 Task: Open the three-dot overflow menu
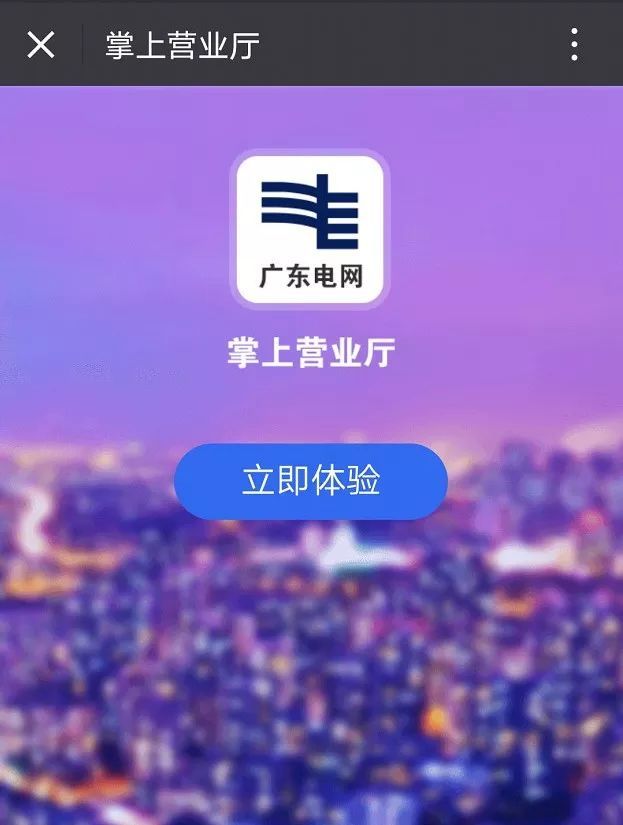tap(574, 44)
